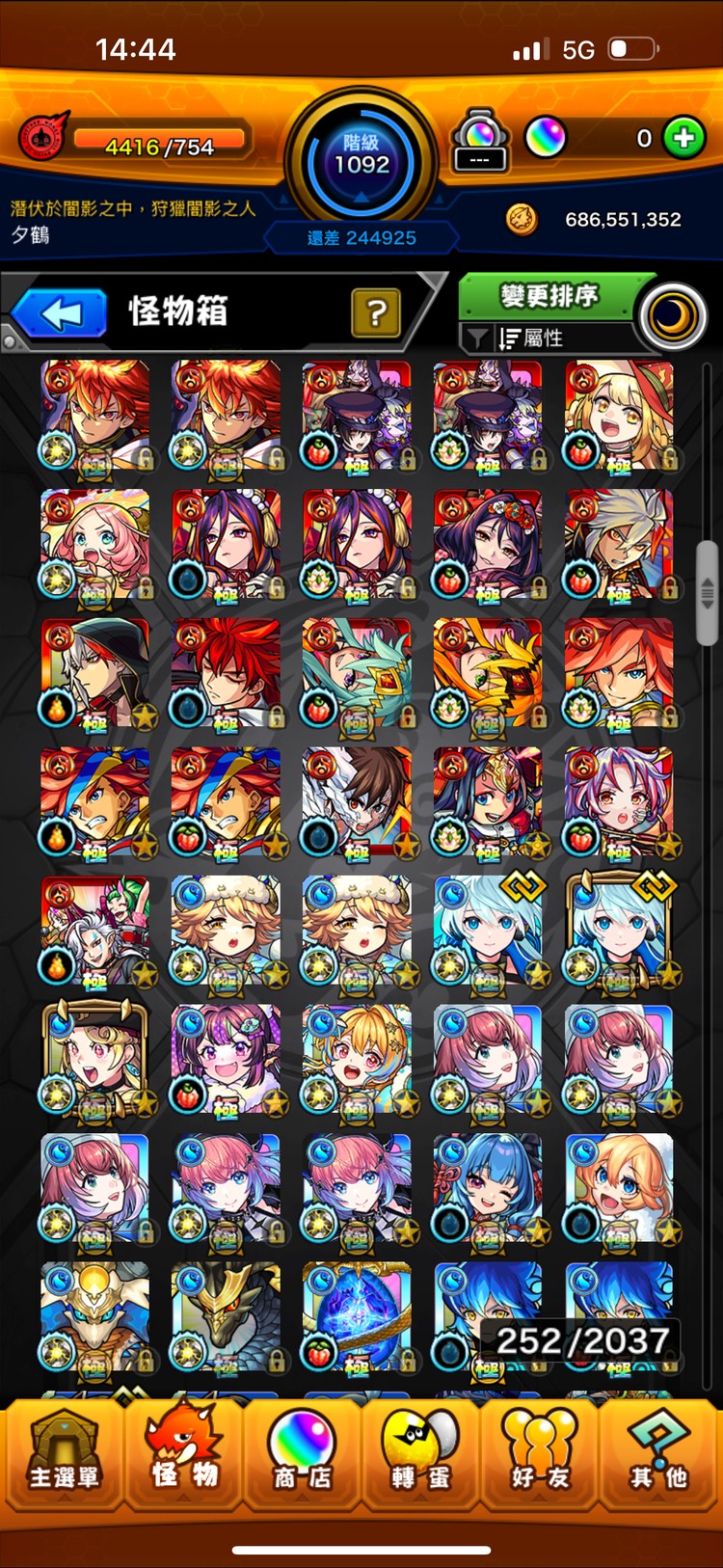723x1568 pixels.
Task: Open the 其他 tab
Action: [659, 1458]
